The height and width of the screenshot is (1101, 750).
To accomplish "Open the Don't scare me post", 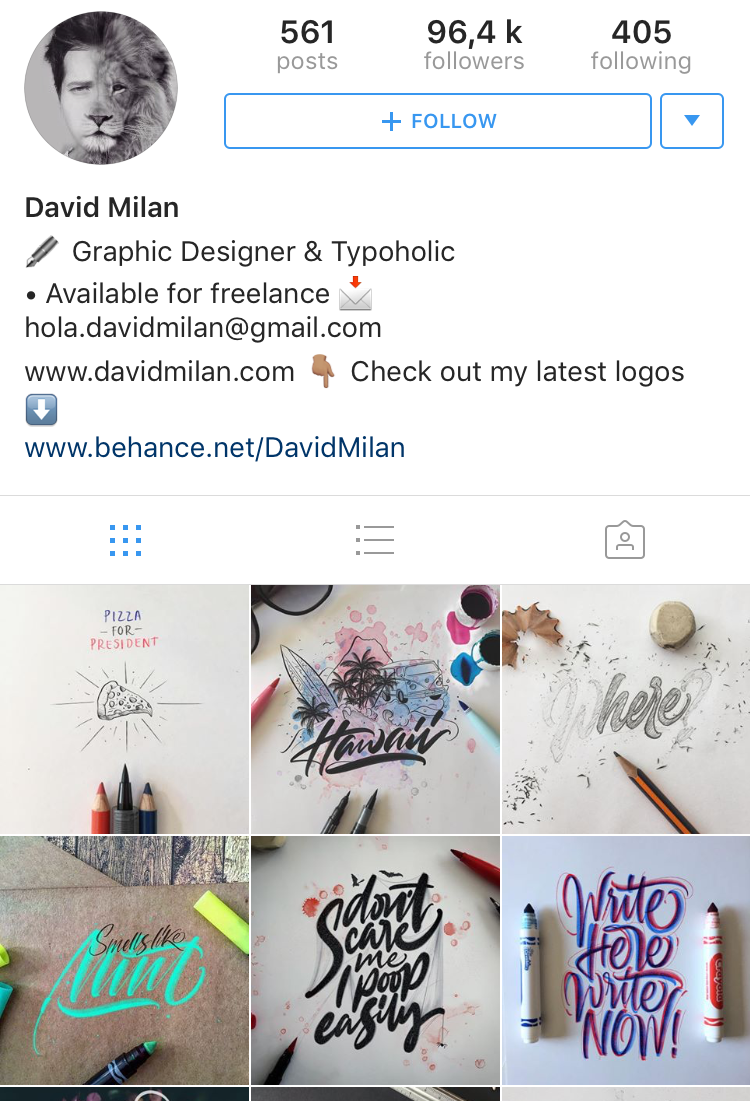I will [x=375, y=960].
